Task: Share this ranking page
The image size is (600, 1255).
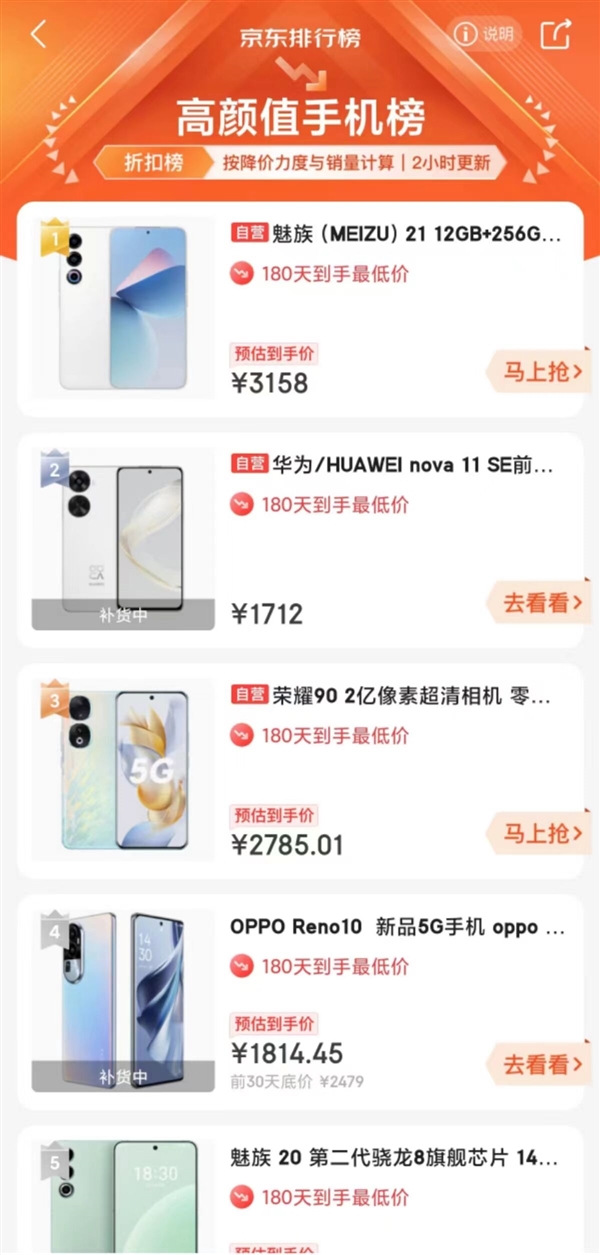Action: [555, 35]
